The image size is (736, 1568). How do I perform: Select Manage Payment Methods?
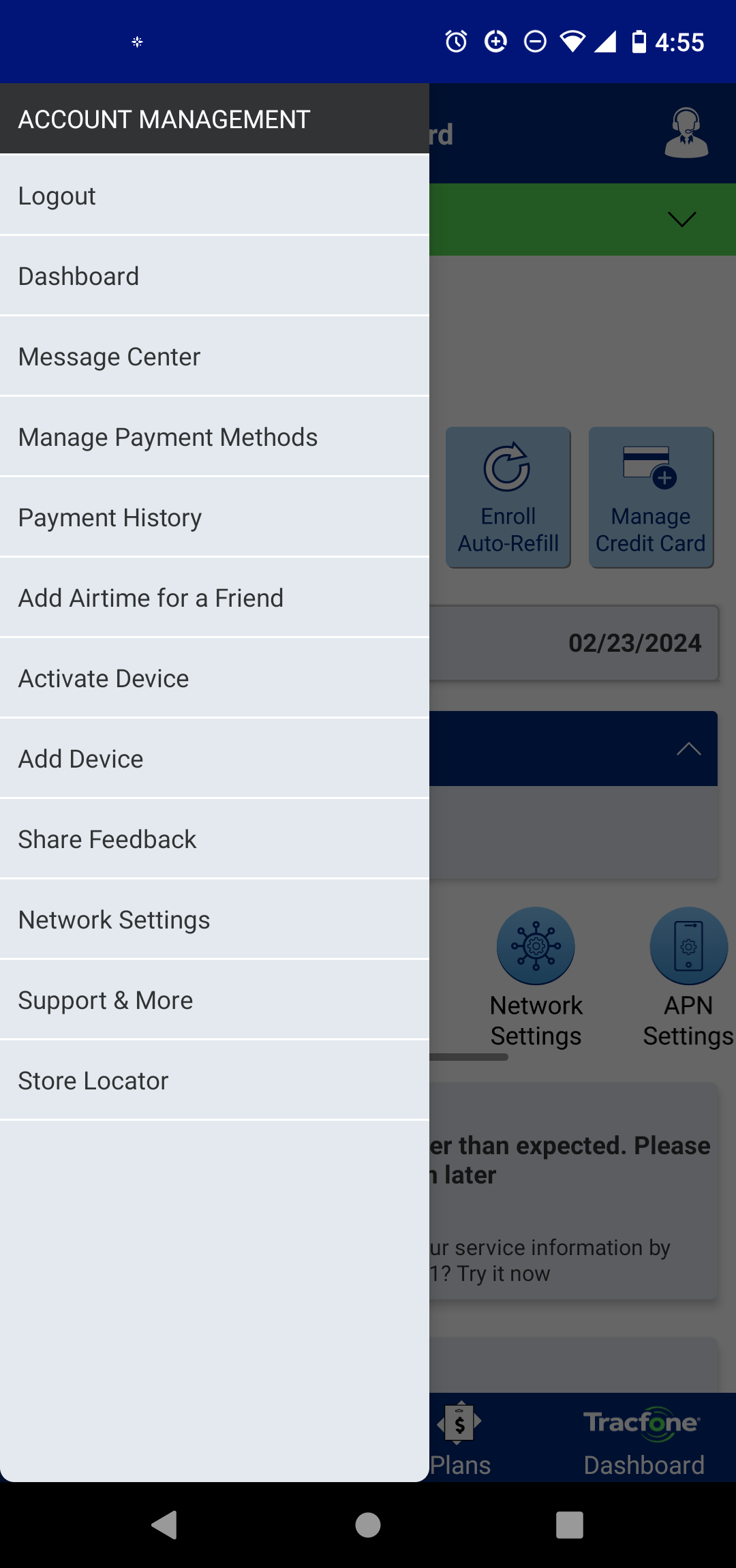click(x=215, y=437)
